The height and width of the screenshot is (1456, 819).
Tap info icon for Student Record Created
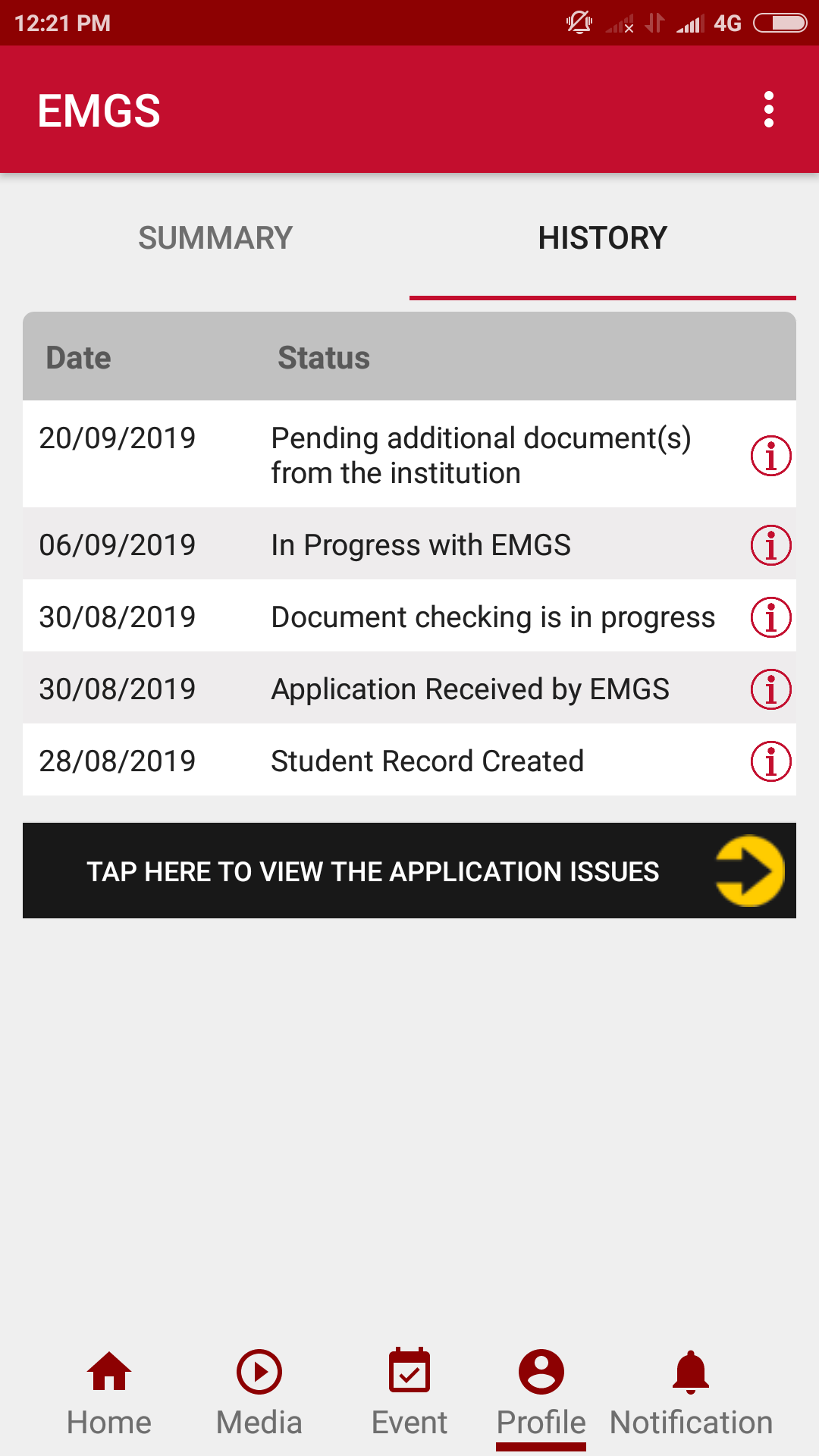pos(770,761)
